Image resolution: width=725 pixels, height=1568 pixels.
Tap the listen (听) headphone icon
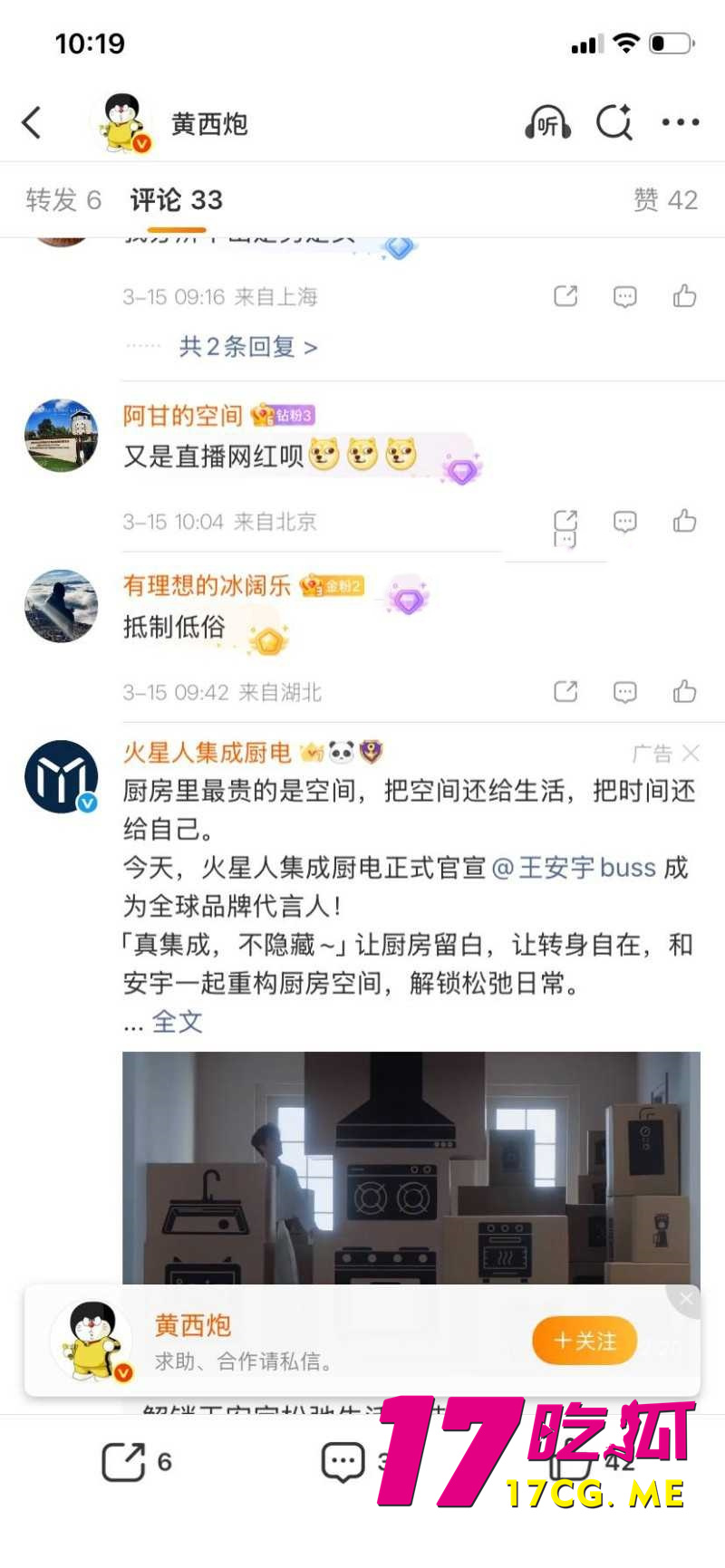pyautogui.click(x=547, y=124)
